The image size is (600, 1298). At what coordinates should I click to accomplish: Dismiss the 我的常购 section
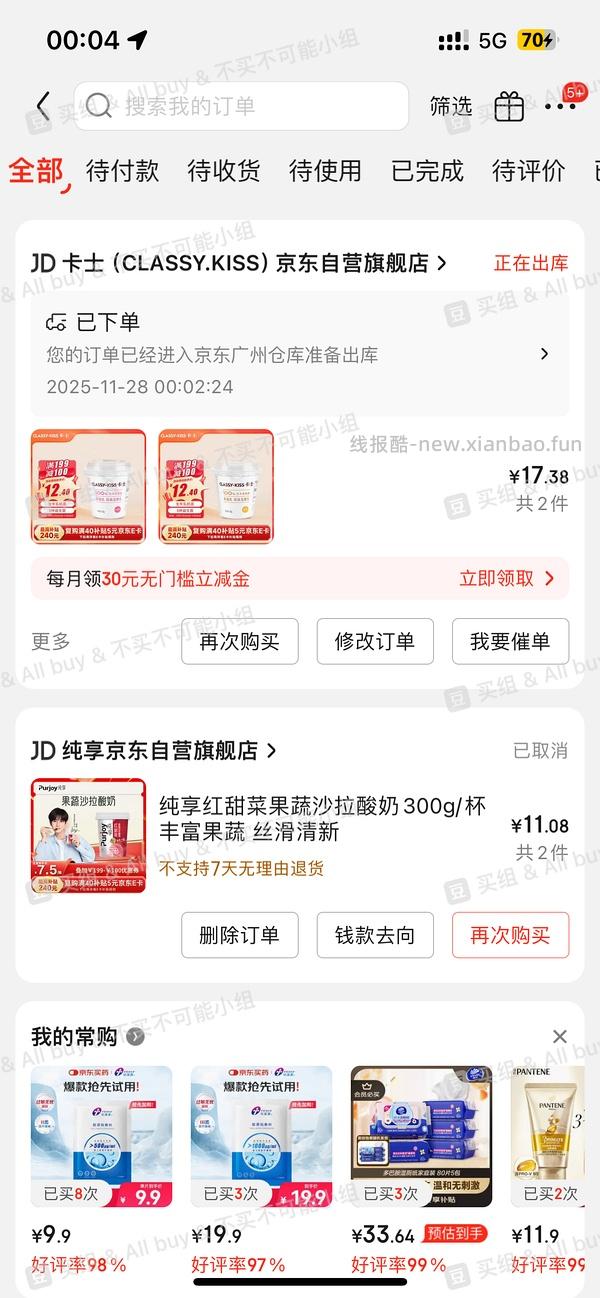(x=560, y=1036)
